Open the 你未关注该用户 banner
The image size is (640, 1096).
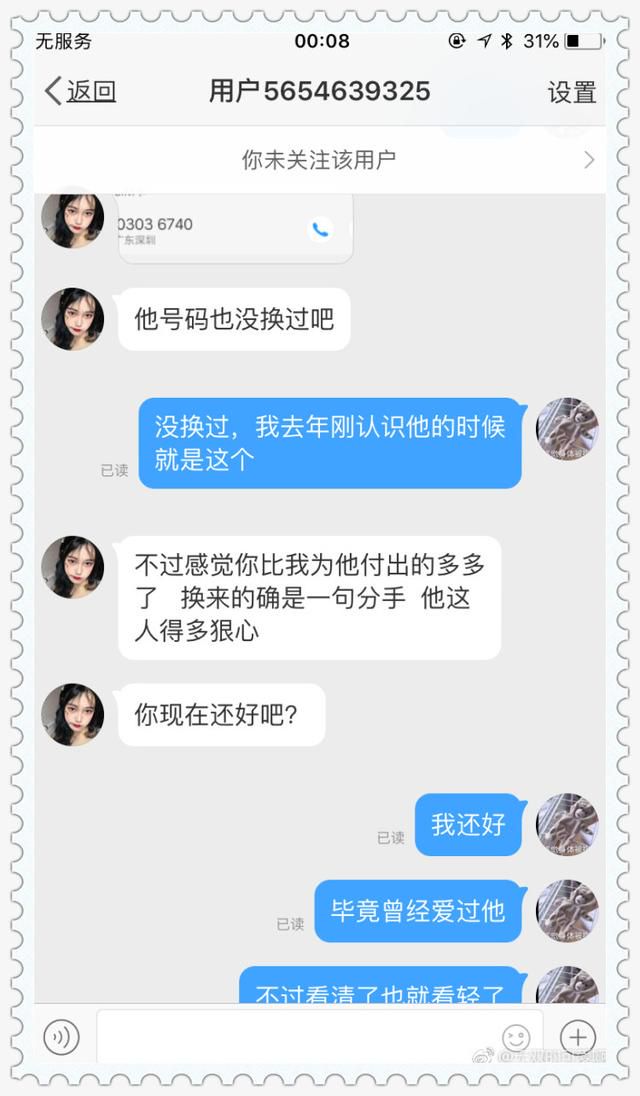click(x=320, y=160)
